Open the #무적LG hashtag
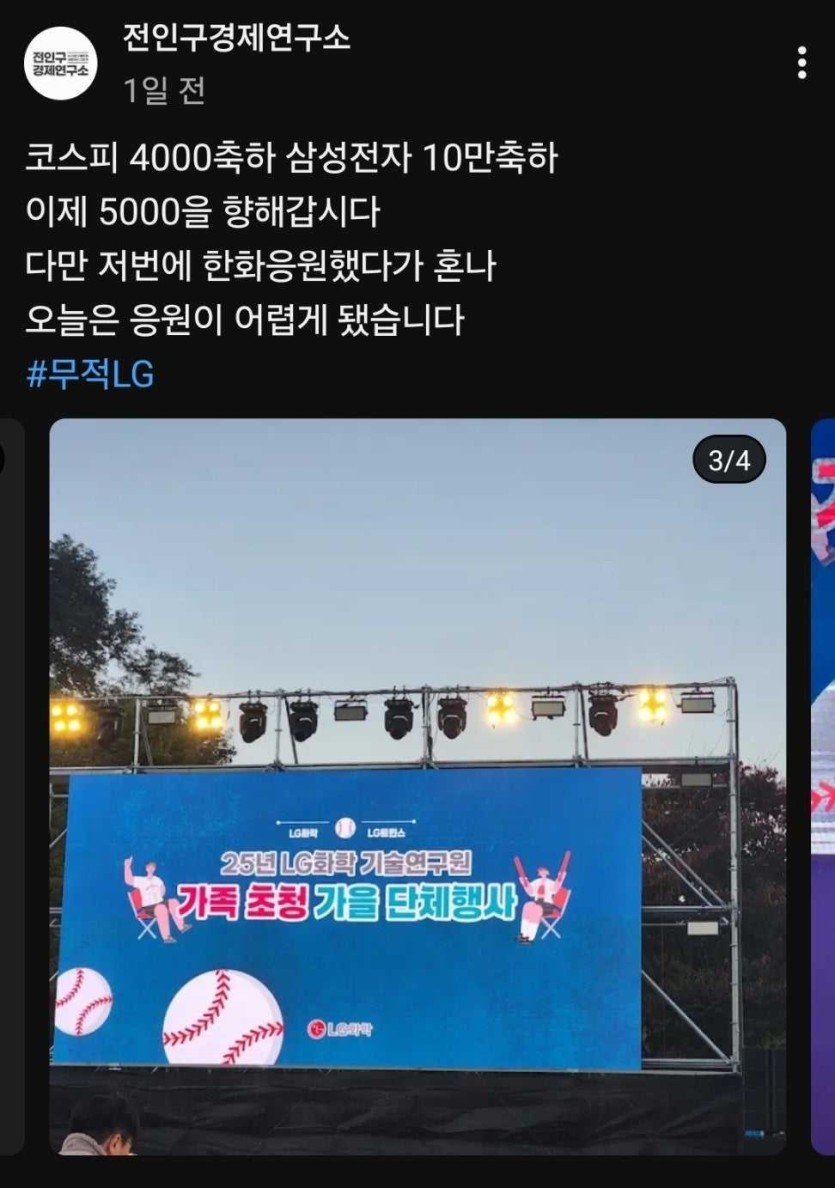The image size is (835, 1188). click(x=90, y=375)
